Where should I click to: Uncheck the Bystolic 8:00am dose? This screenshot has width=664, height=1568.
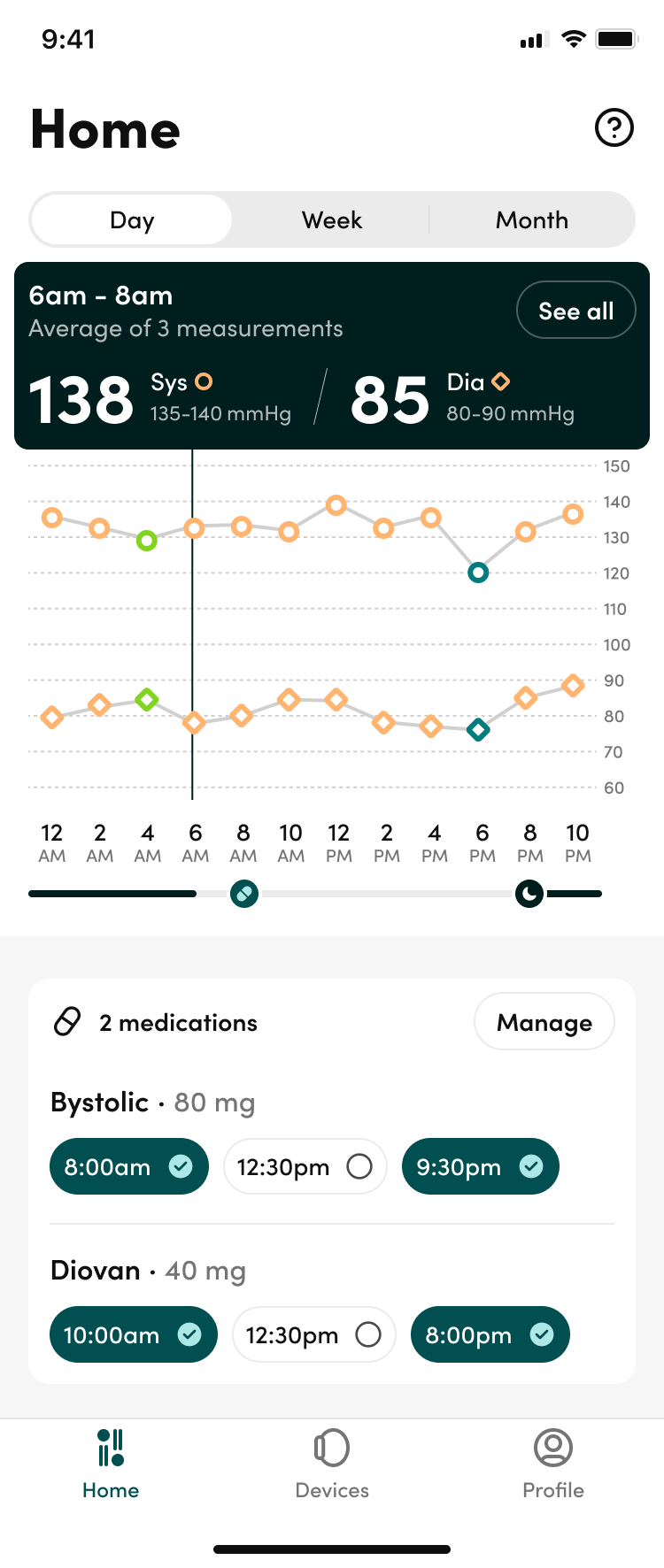click(x=129, y=1166)
